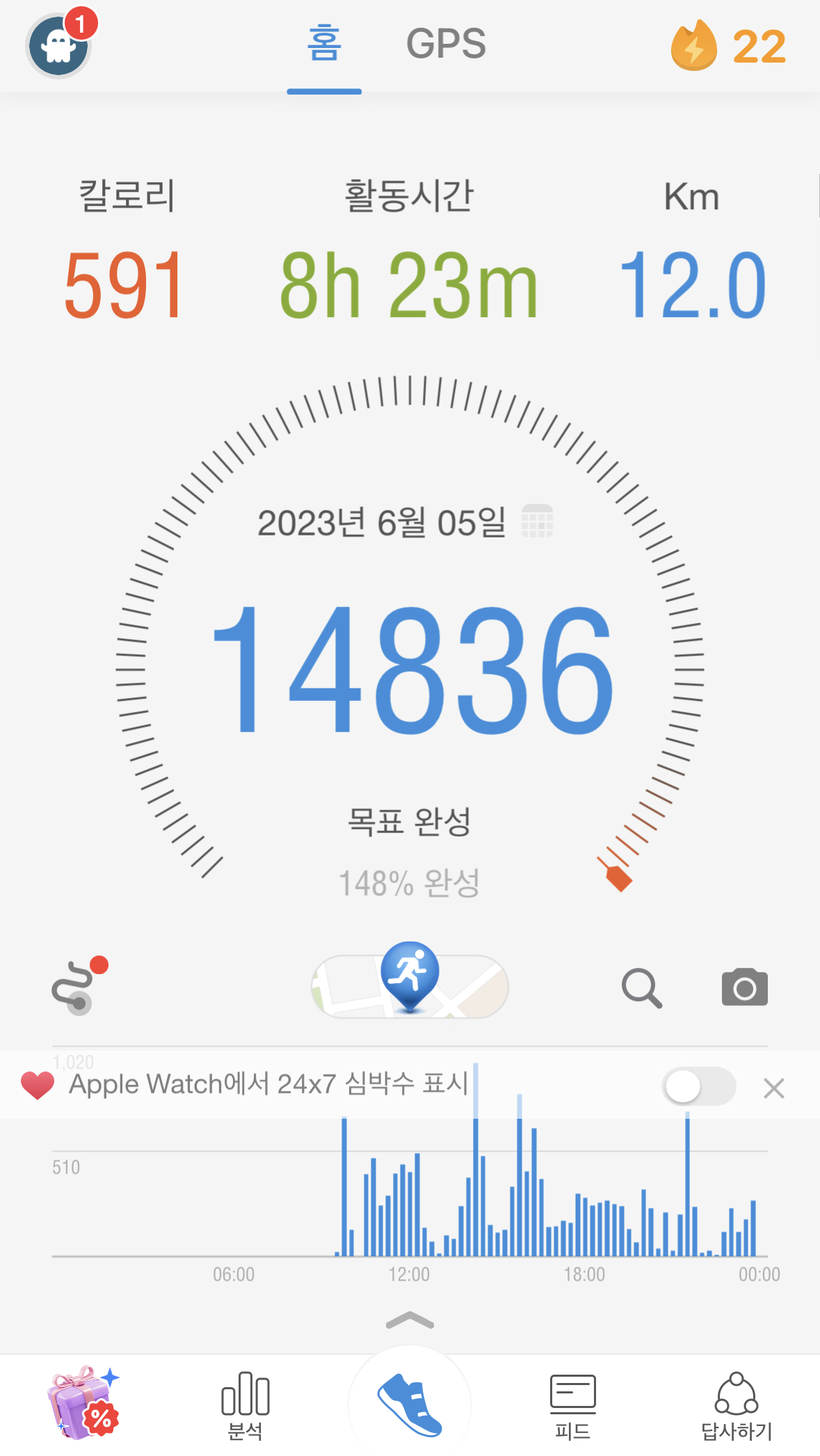Select the 홈 tab
Image resolution: width=820 pixels, height=1456 pixels.
coord(324,45)
